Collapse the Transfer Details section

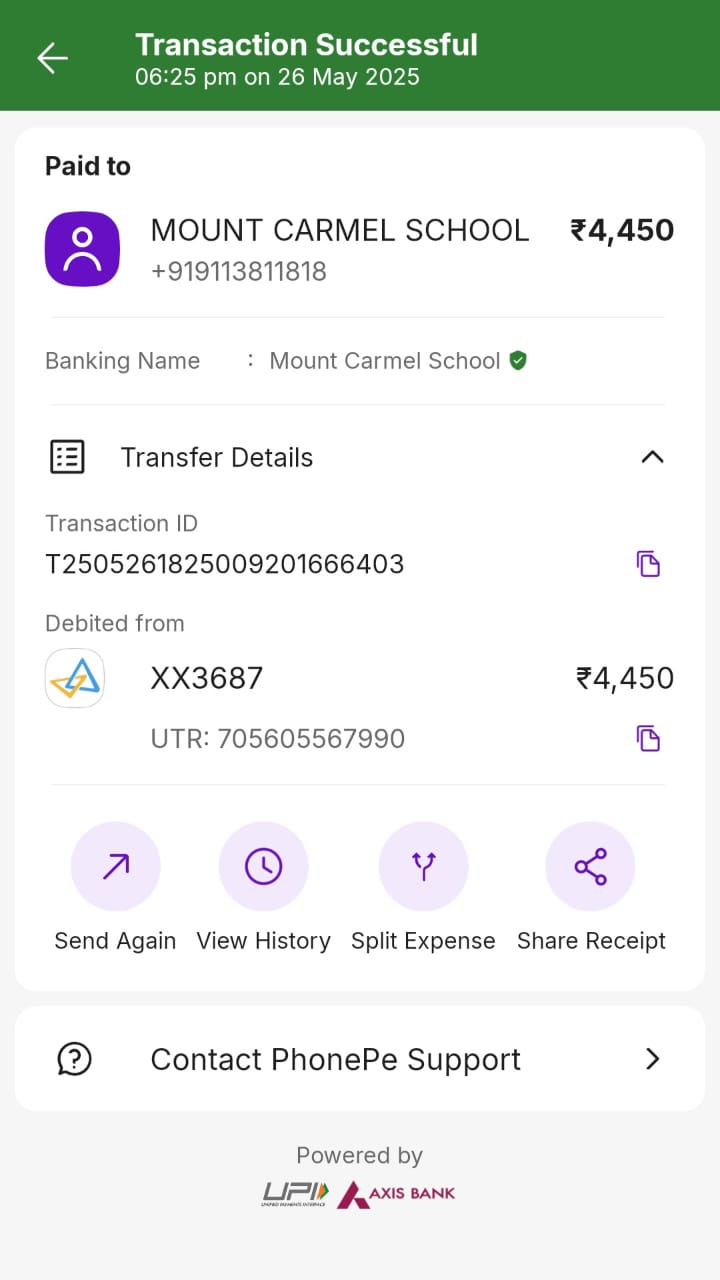[652, 457]
